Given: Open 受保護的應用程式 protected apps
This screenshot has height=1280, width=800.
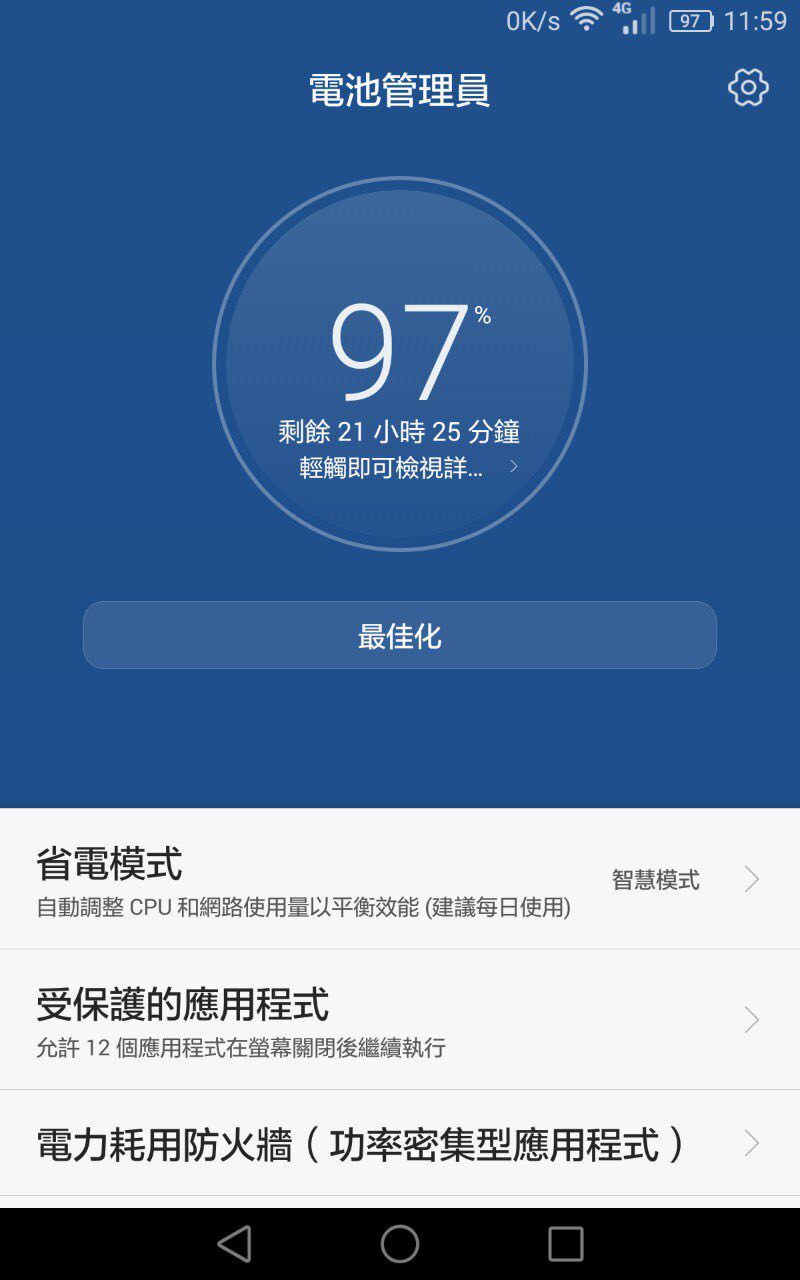Looking at the screenshot, I should click(x=399, y=1020).
